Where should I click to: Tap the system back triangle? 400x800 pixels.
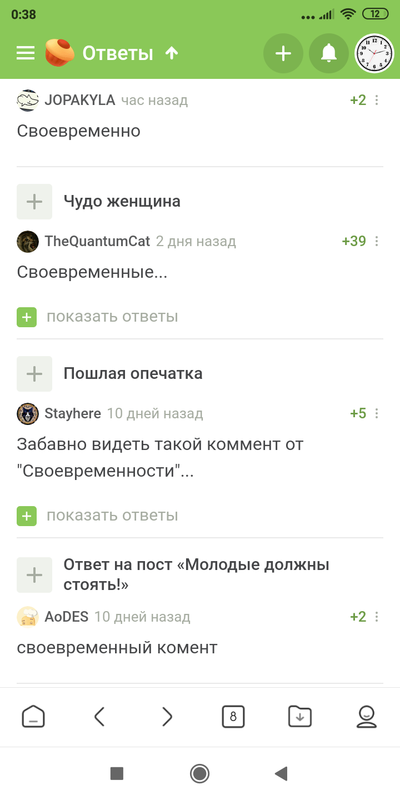coord(281,773)
